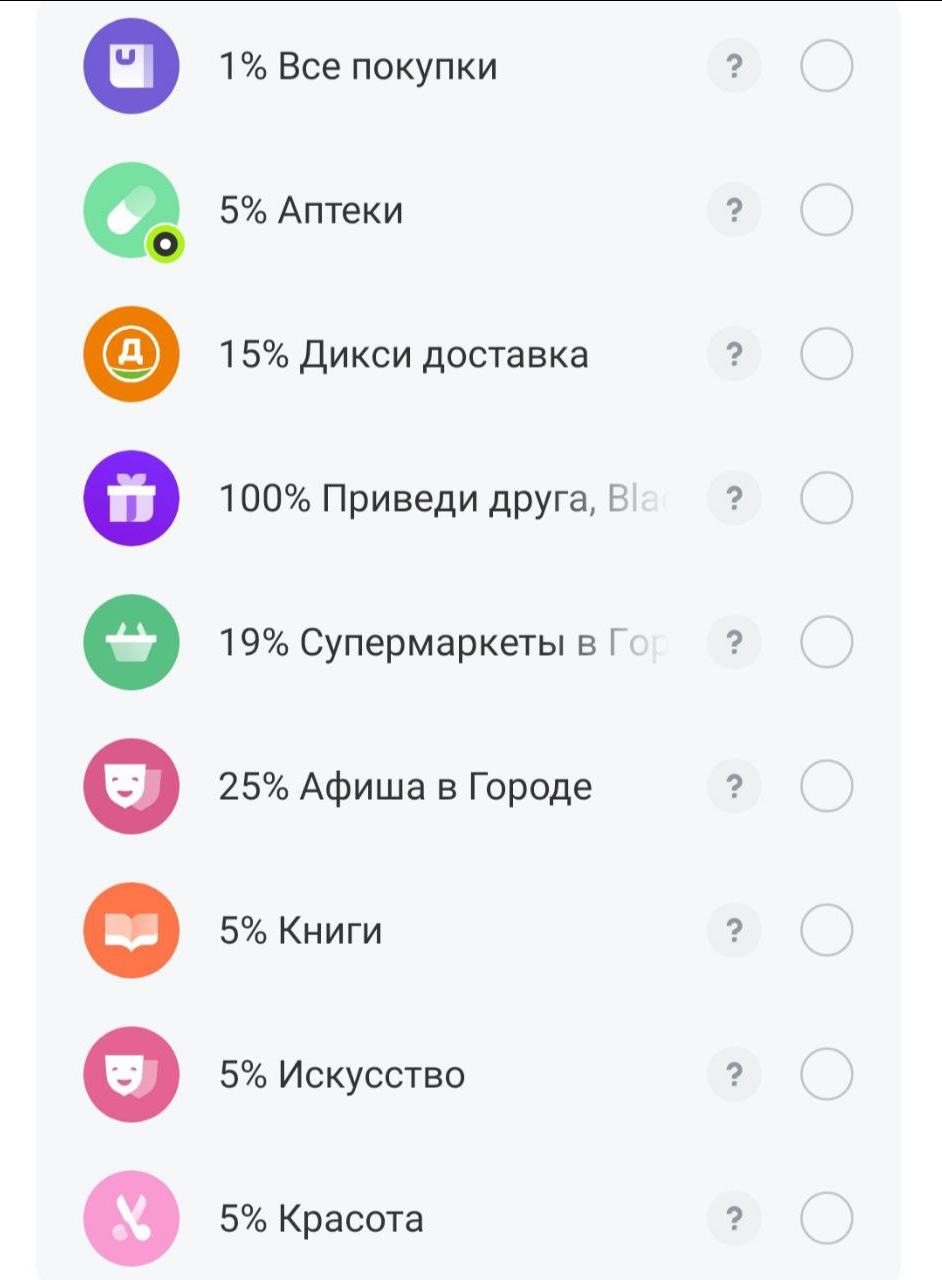
Task: Enable the Аптеки category selection circle
Action: click(x=826, y=210)
